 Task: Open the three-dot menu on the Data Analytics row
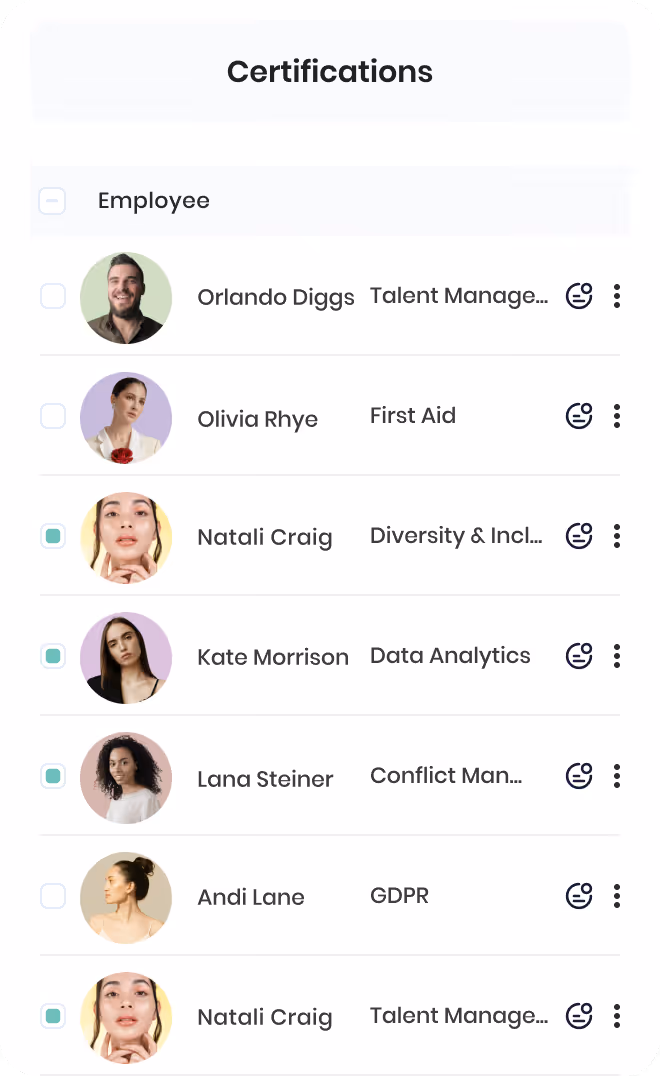pos(617,656)
